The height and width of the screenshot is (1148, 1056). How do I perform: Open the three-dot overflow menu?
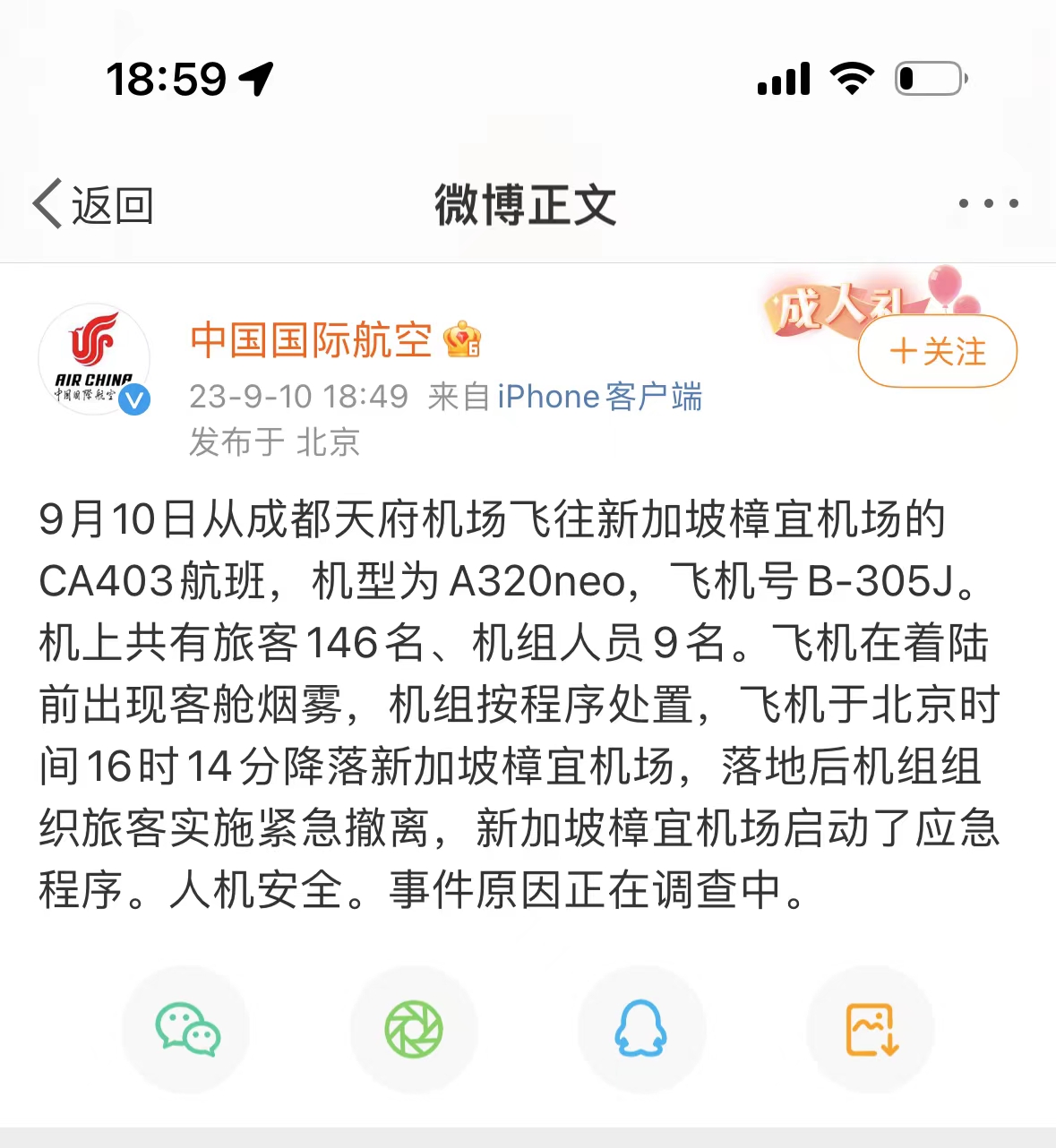pyautogui.click(x=988, y=204)
